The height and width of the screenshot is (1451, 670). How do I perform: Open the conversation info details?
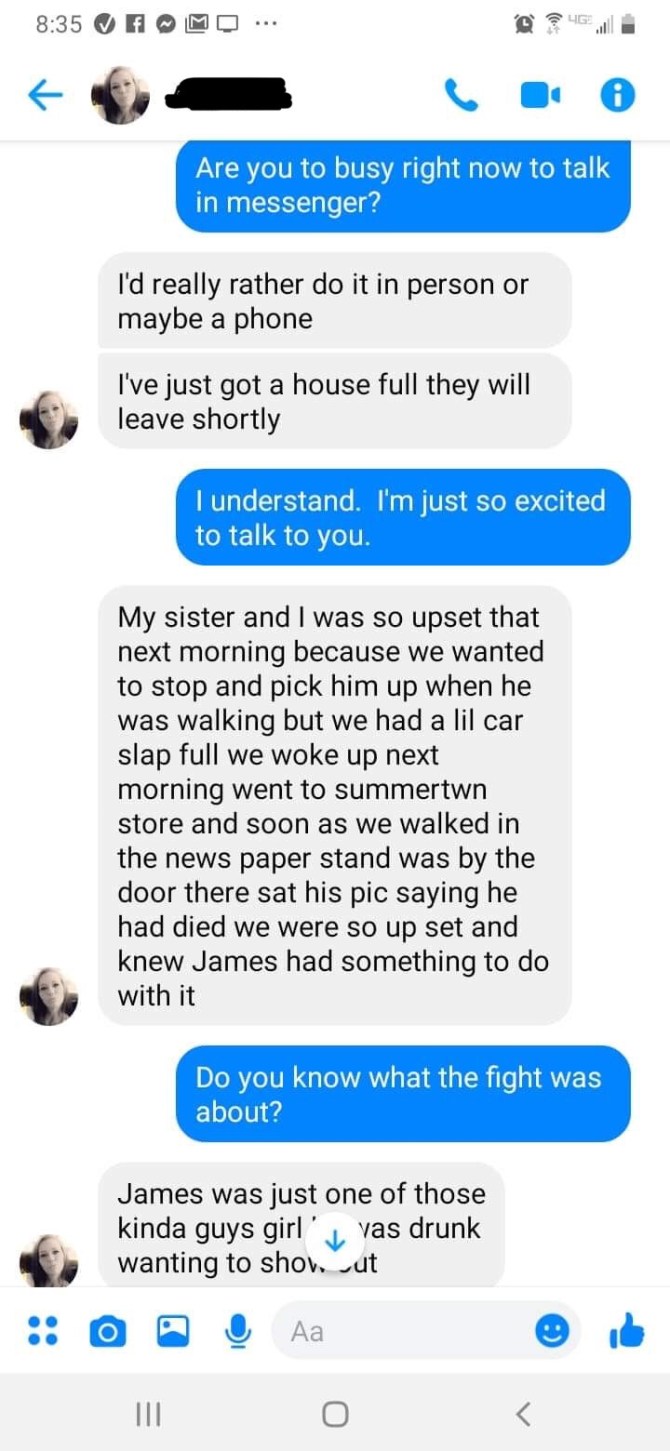617,96
